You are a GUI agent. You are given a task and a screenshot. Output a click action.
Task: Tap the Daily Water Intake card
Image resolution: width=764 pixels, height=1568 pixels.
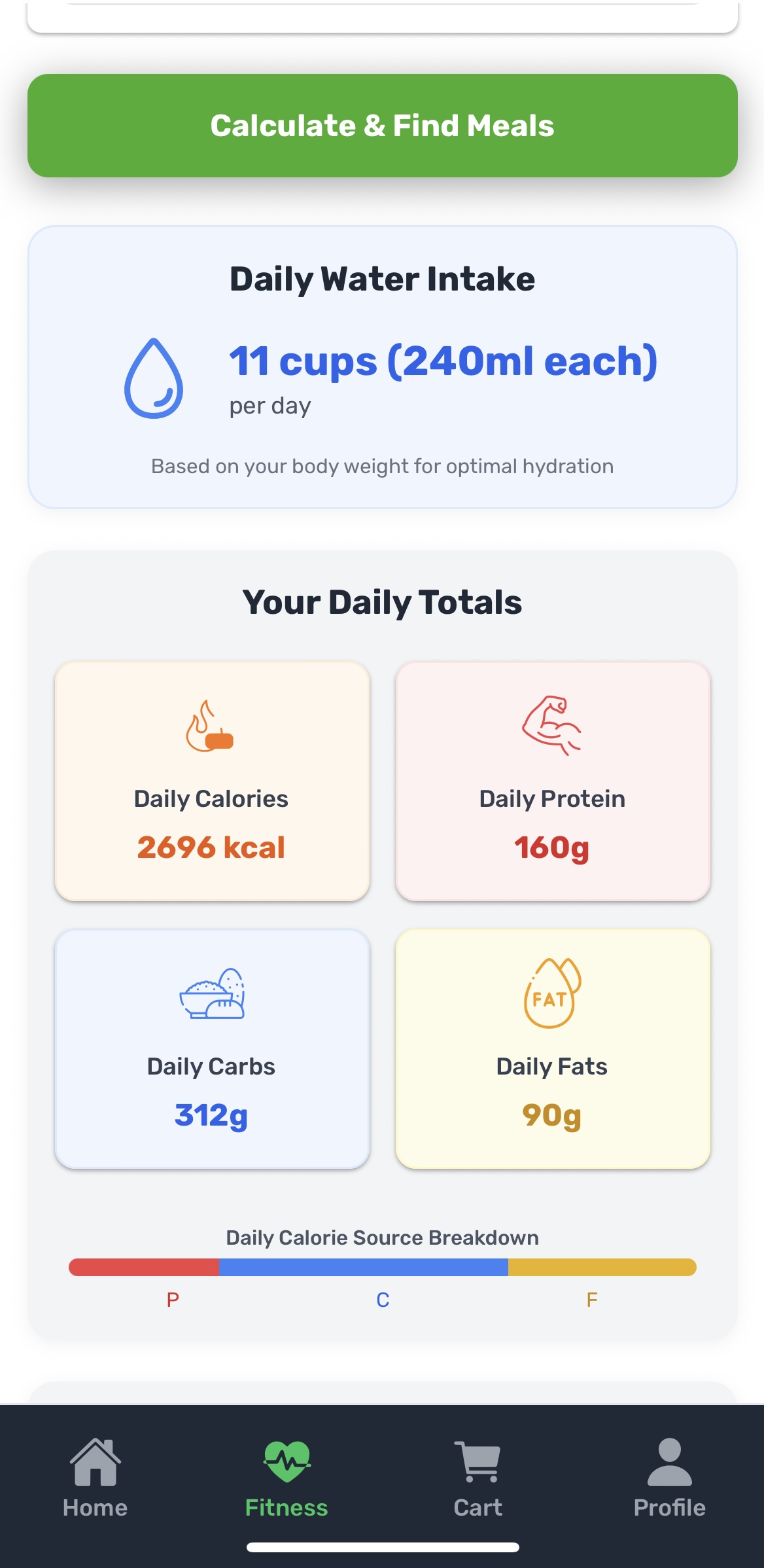[382, 365]
